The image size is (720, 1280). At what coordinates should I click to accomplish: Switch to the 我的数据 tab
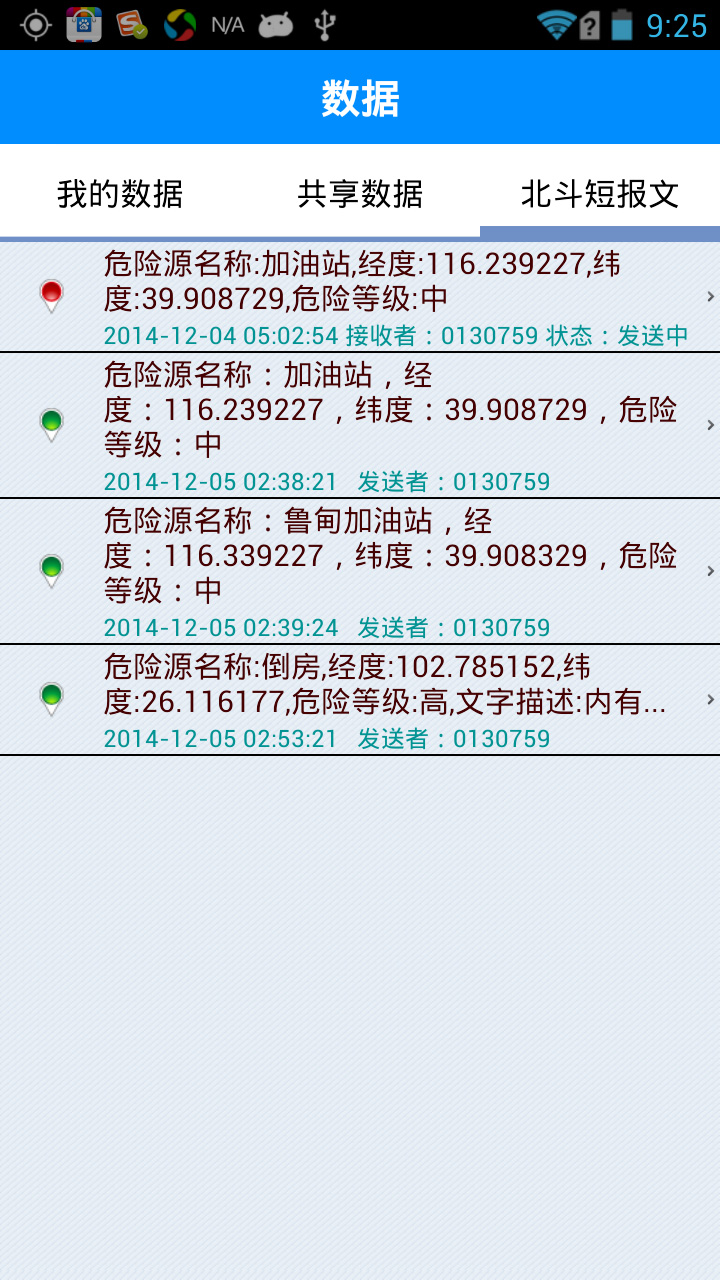click(120, 193)
